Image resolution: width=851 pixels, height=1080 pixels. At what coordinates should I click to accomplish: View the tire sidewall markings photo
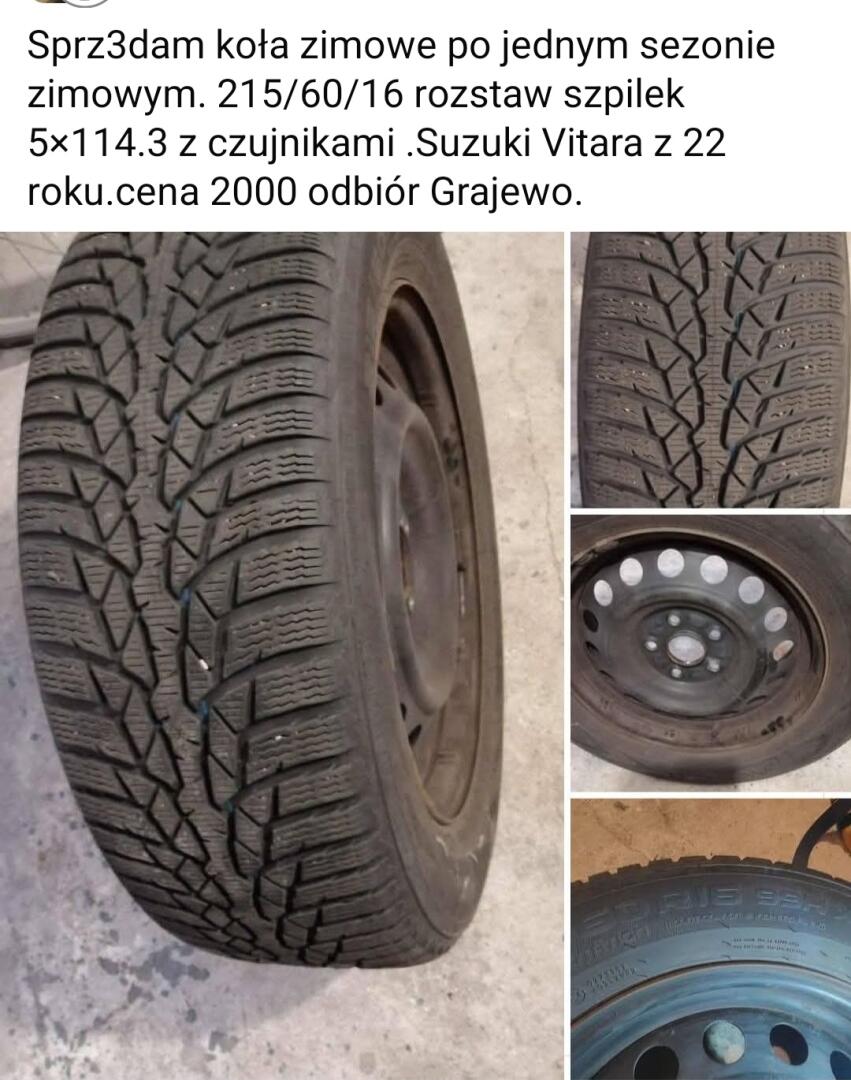711,938
